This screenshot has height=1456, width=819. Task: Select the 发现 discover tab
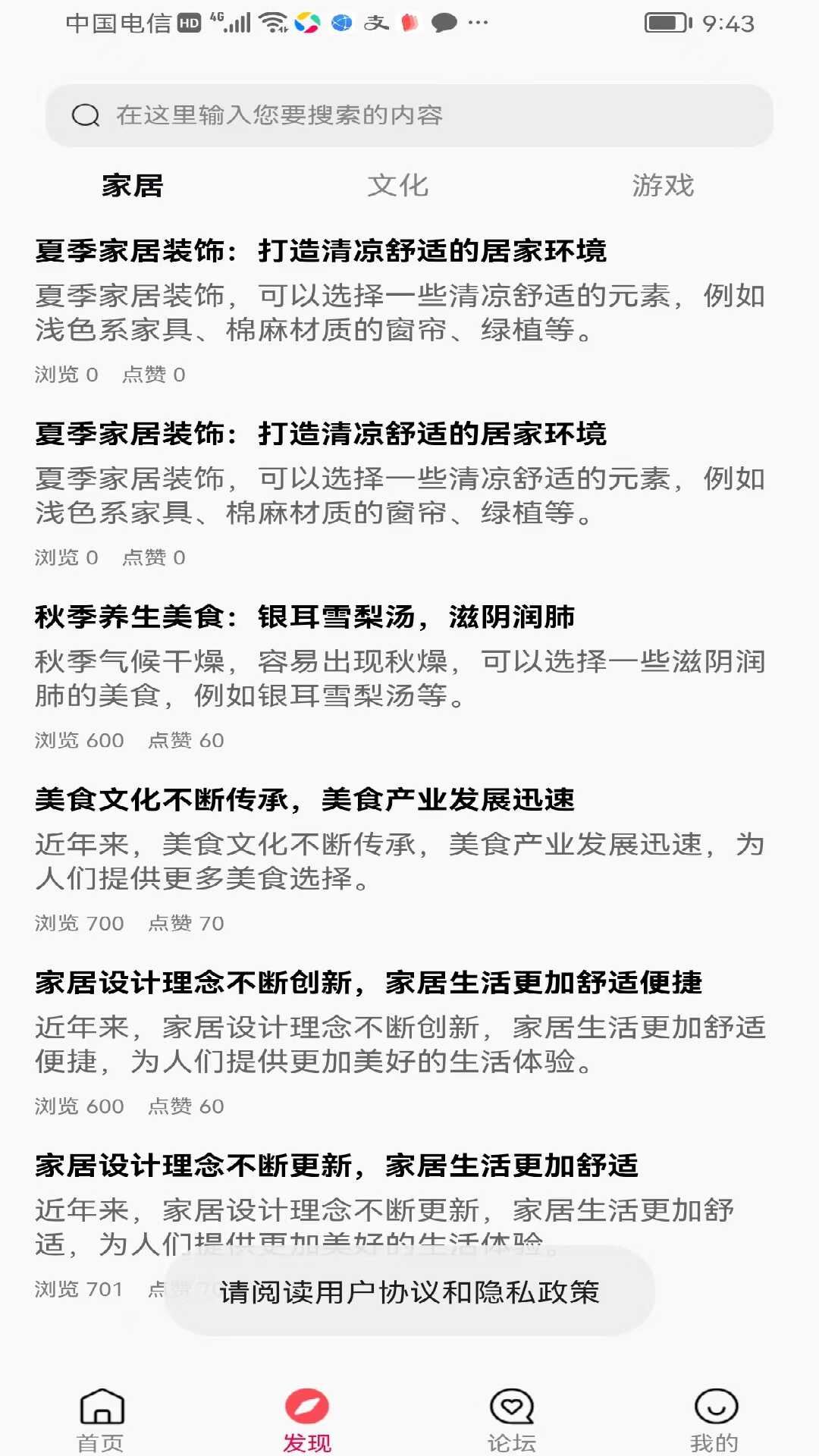pyautogui.click(x=307, y=1420)
